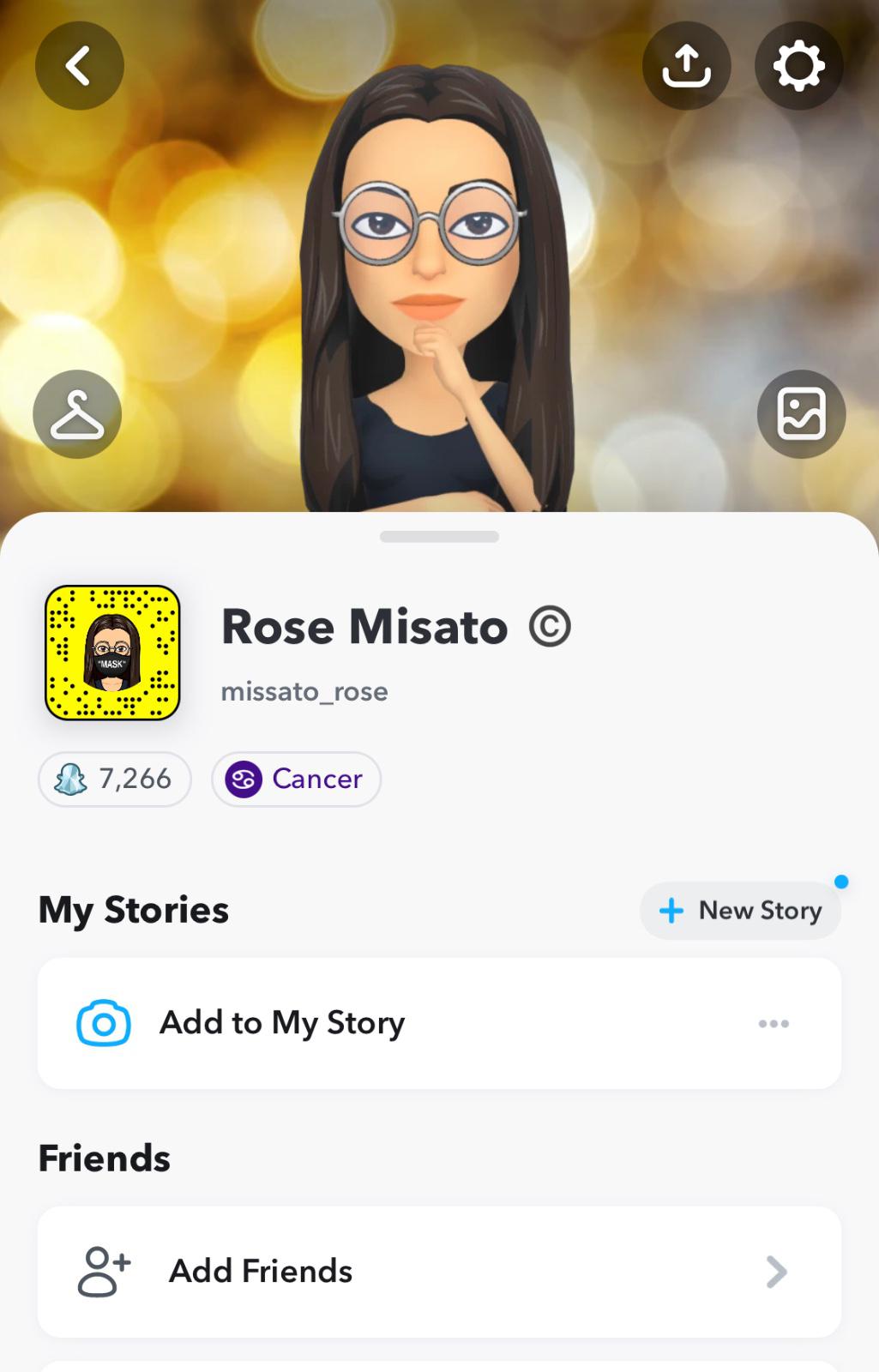The width and height of the screenshot is (879, 1372).
Task: Change Bitmoji outfit with hanger icon
Action: click(x=77, y=414)
